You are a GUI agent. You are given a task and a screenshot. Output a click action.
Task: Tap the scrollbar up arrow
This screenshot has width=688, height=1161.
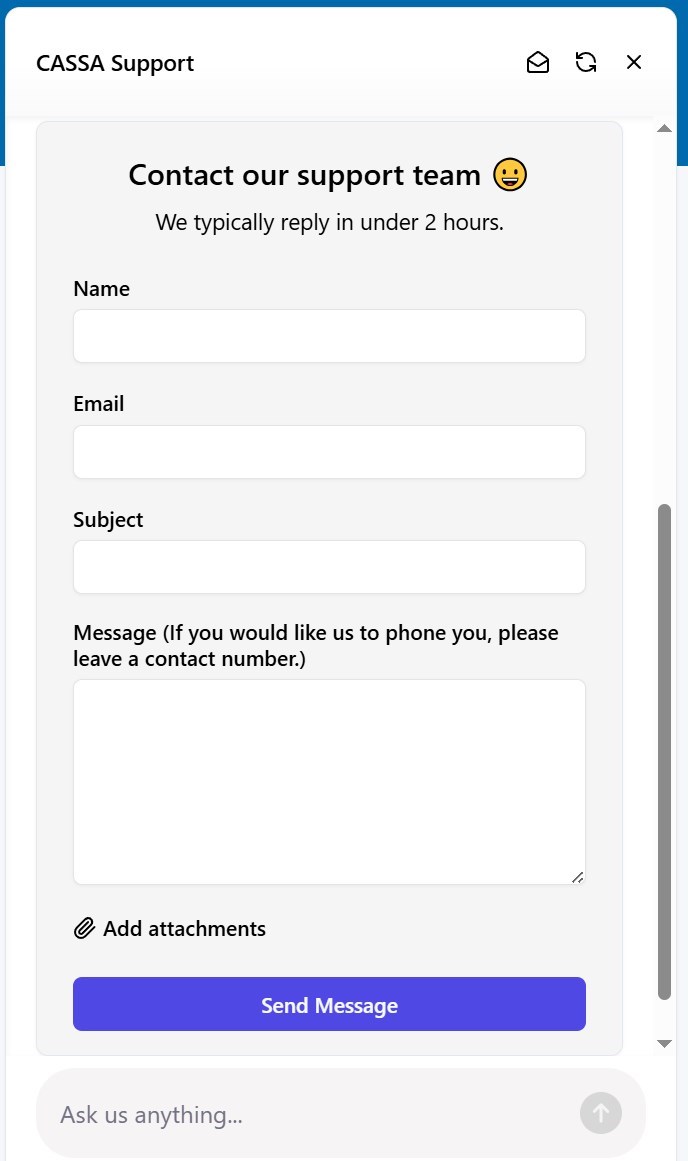664,128
